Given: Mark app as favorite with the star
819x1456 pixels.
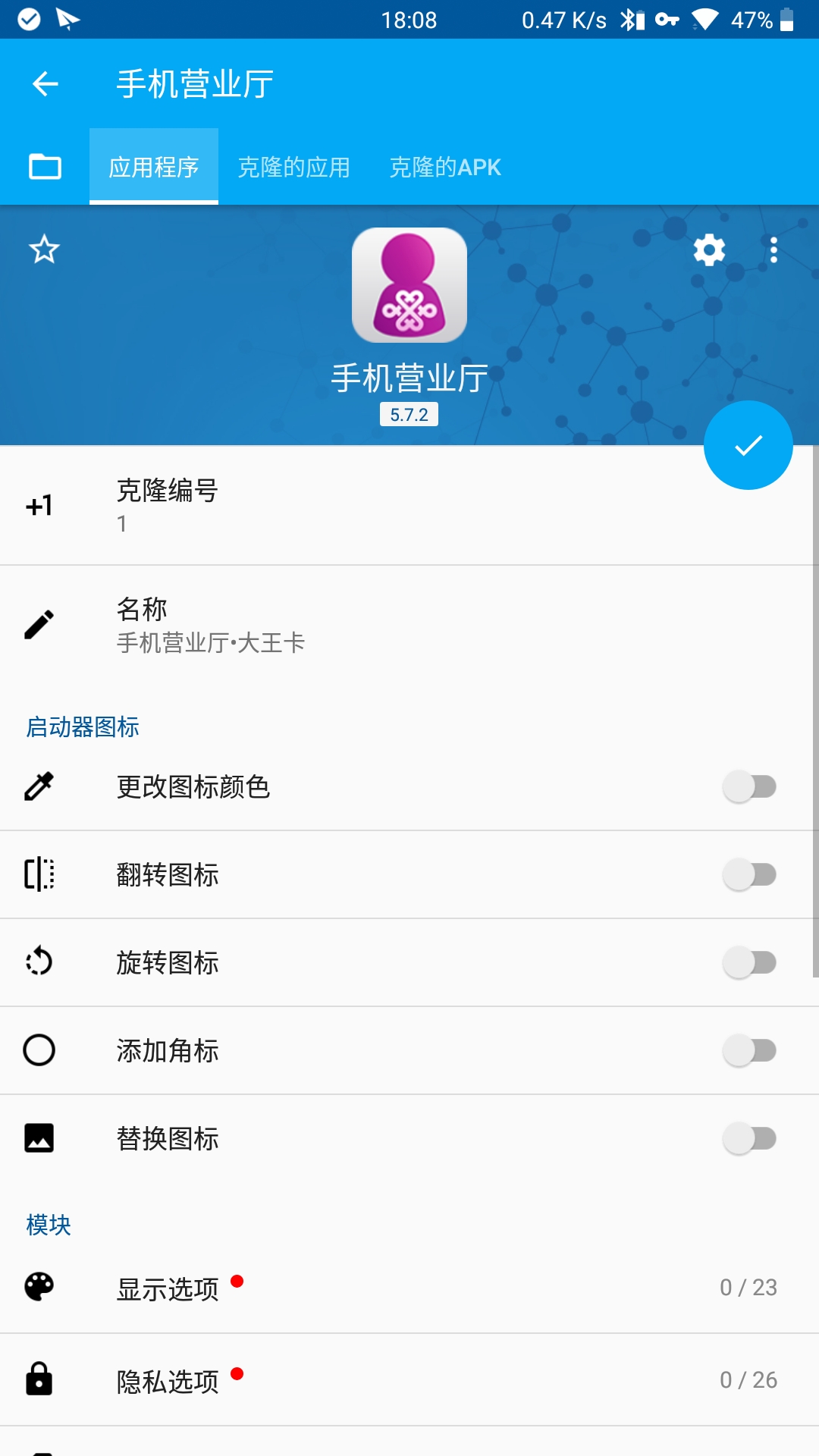Looking at the screenshot, I should [44, 249].
